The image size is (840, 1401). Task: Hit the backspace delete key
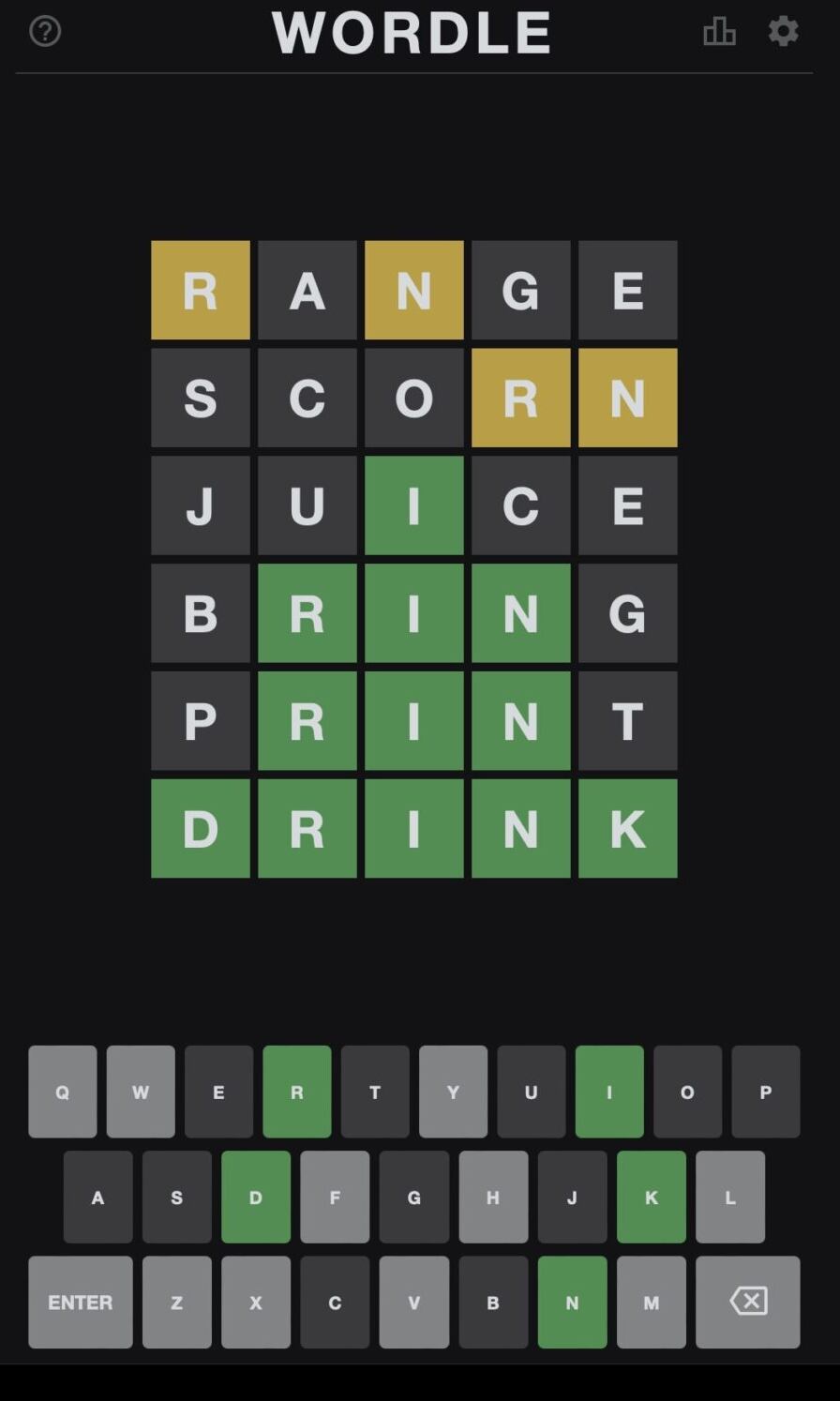(747, 1302)
